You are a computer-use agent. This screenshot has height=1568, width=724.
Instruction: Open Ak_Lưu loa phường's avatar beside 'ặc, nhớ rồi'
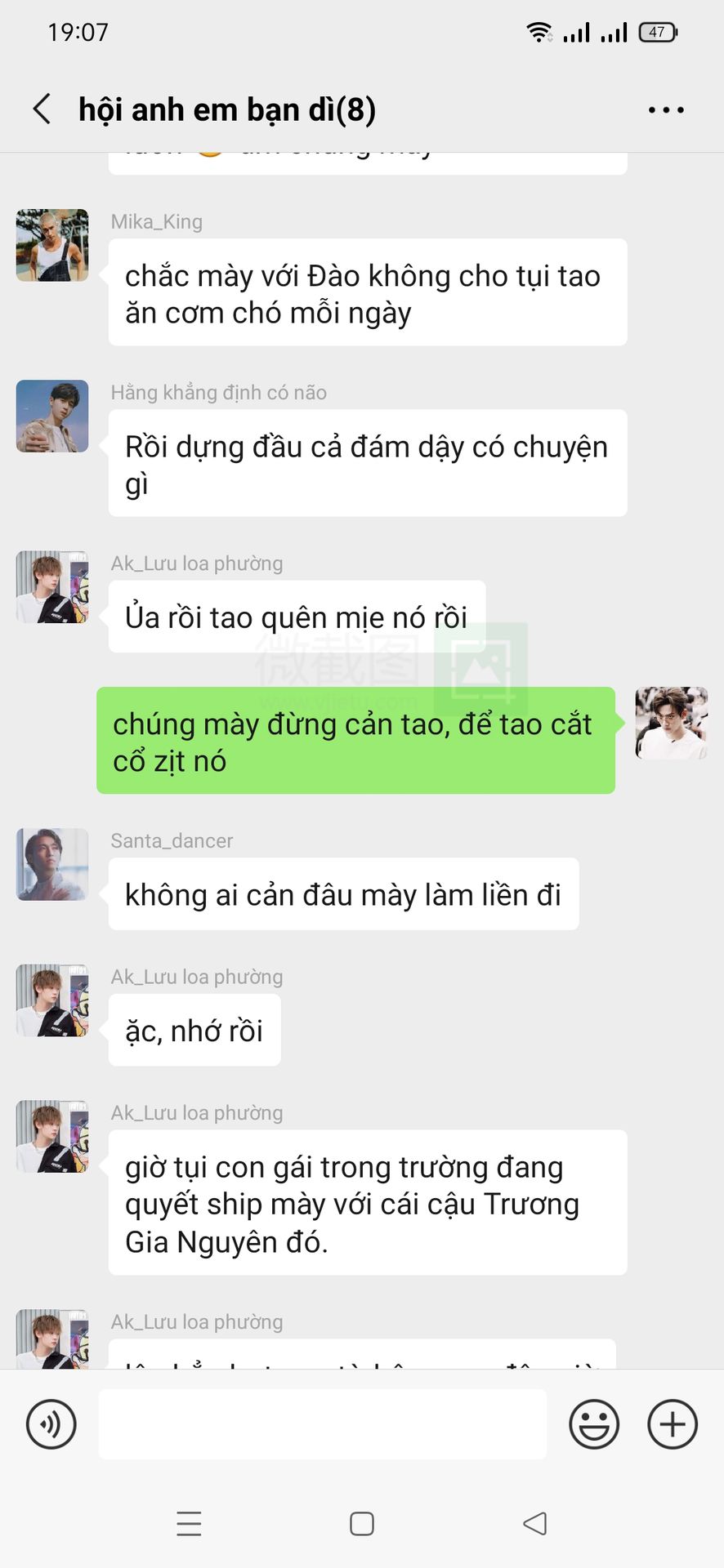tap(52, 1000)
